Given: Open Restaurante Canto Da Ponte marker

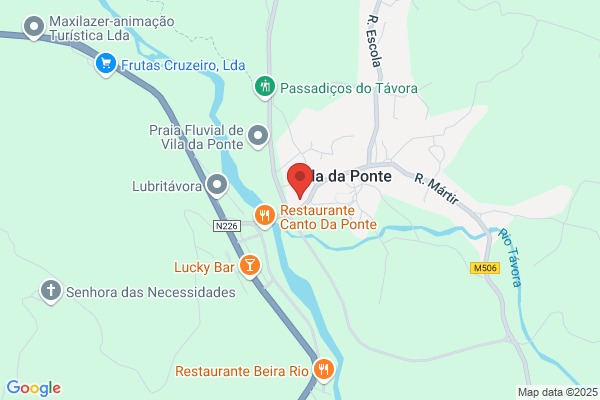Looking at the screenshot, I should tap(264, 216).
